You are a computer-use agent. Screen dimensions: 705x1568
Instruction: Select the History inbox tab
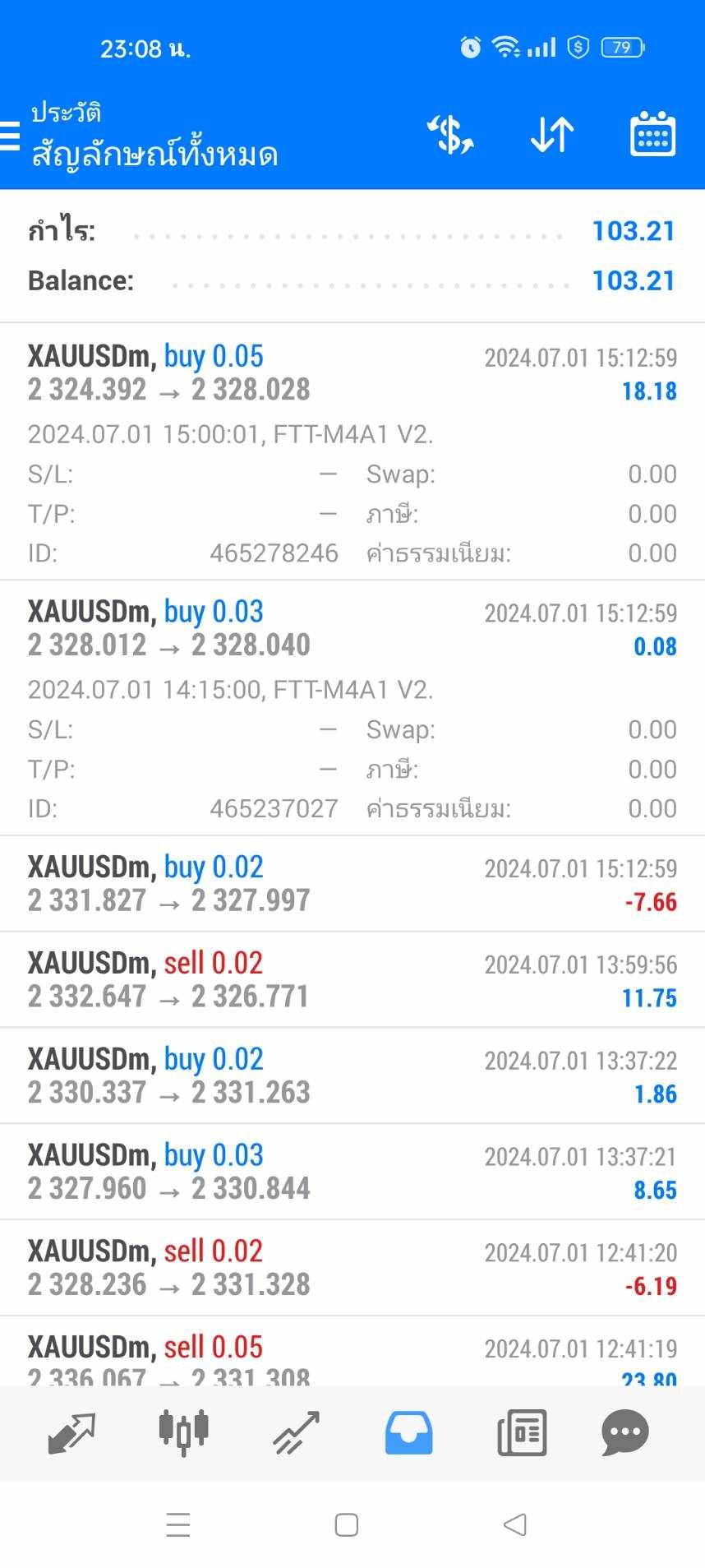[408, 1433]
